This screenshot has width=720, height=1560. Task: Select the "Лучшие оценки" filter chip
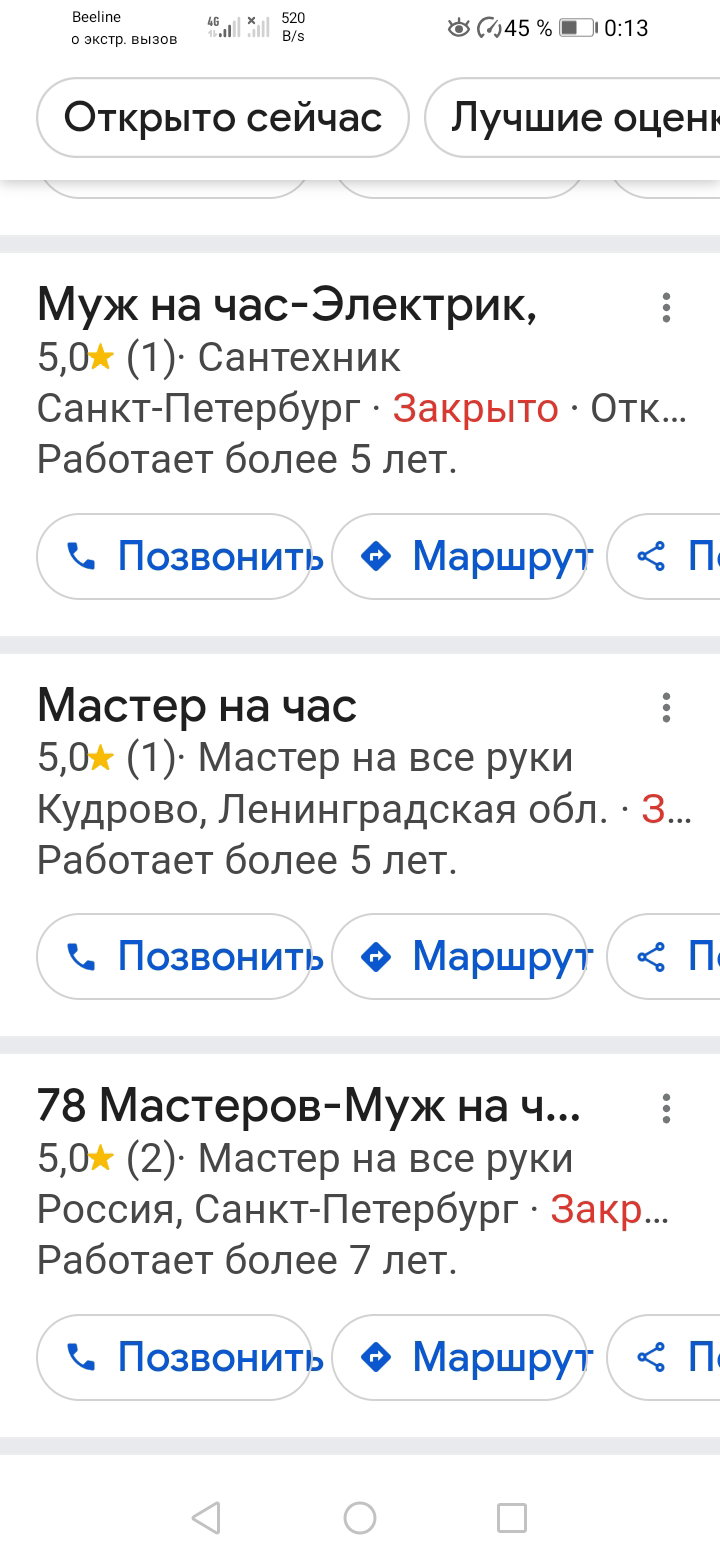pos(572,118)
